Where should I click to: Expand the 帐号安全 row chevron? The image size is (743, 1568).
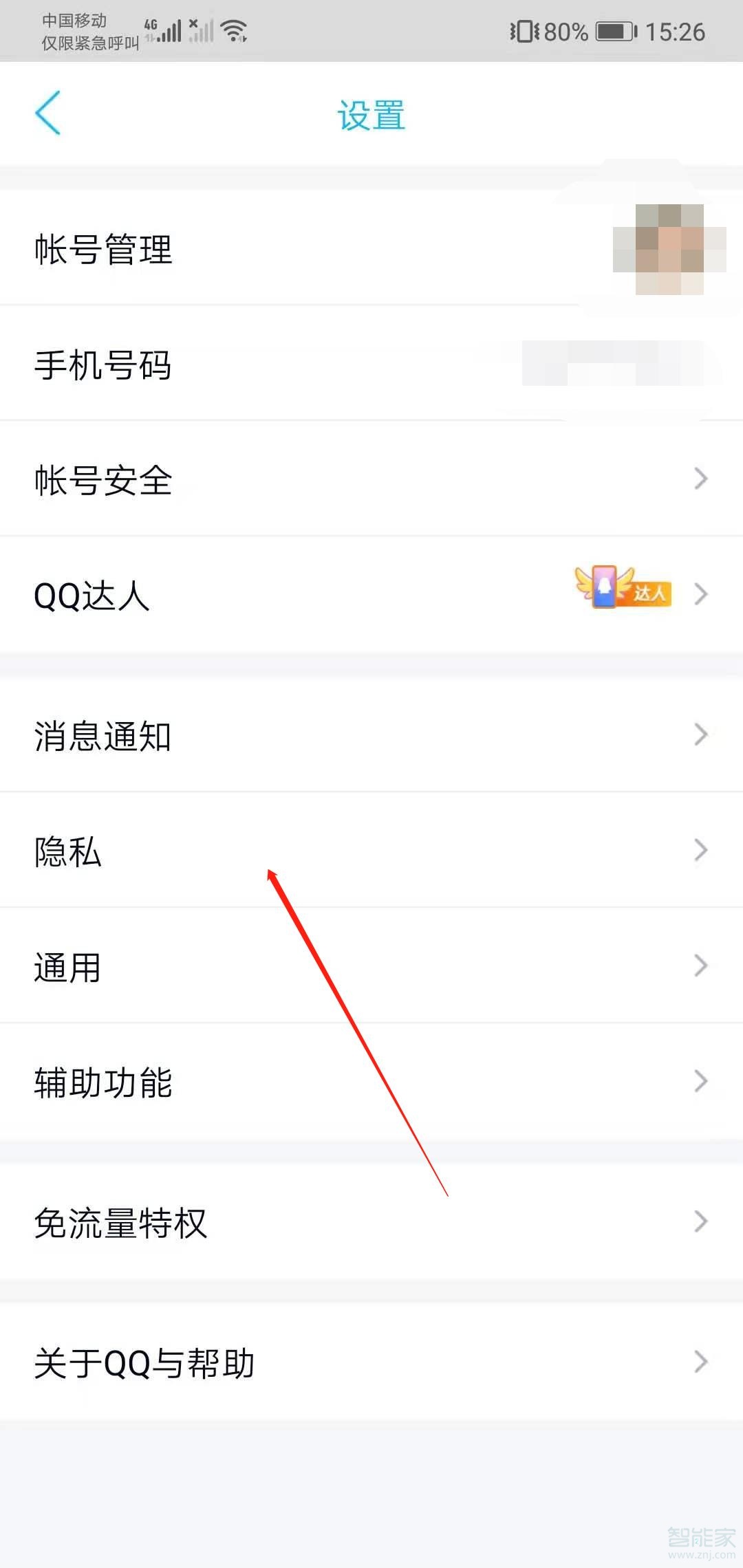[700, 478]
